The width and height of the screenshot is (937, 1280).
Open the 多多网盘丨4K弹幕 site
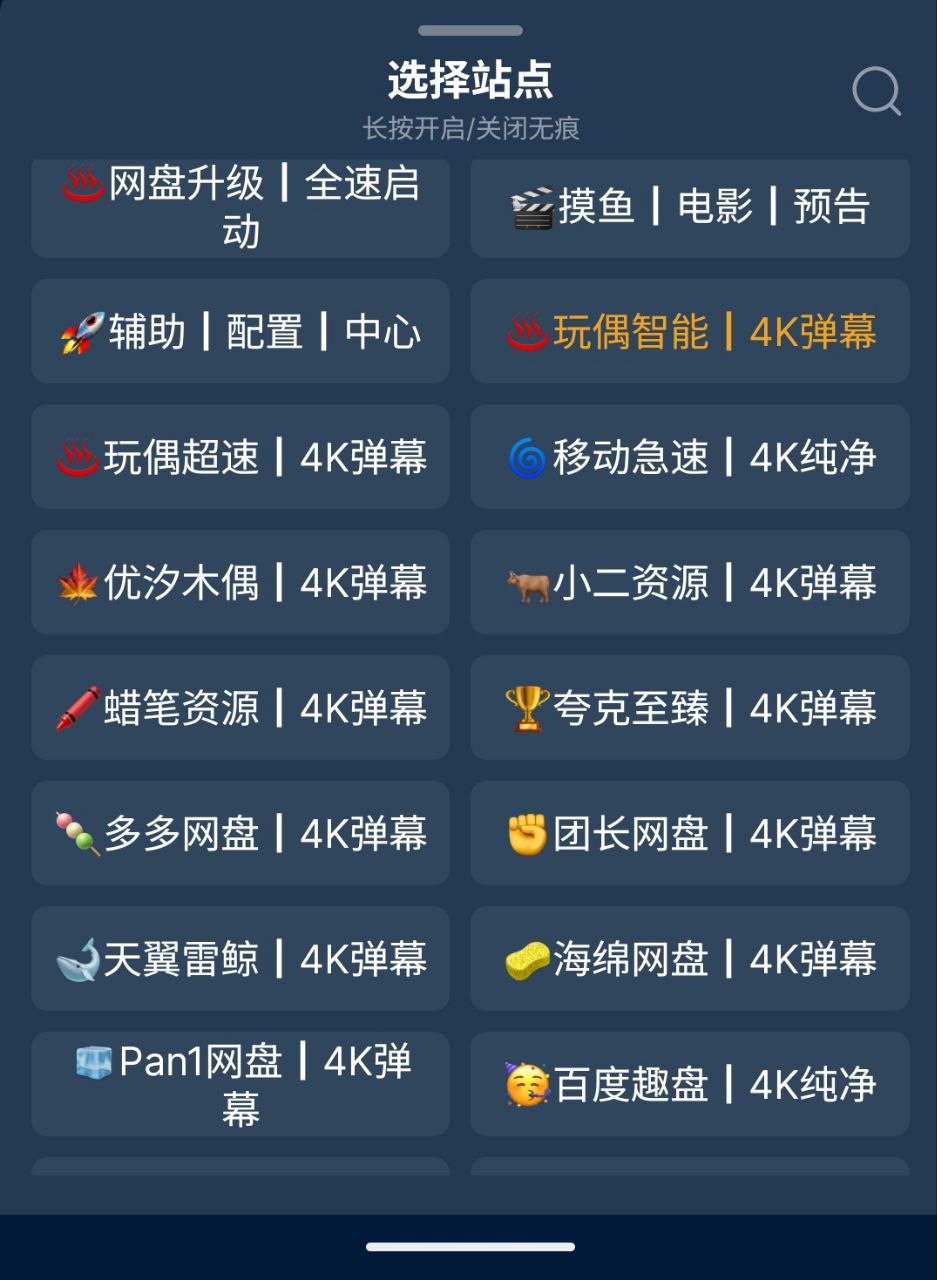(240, 833)
